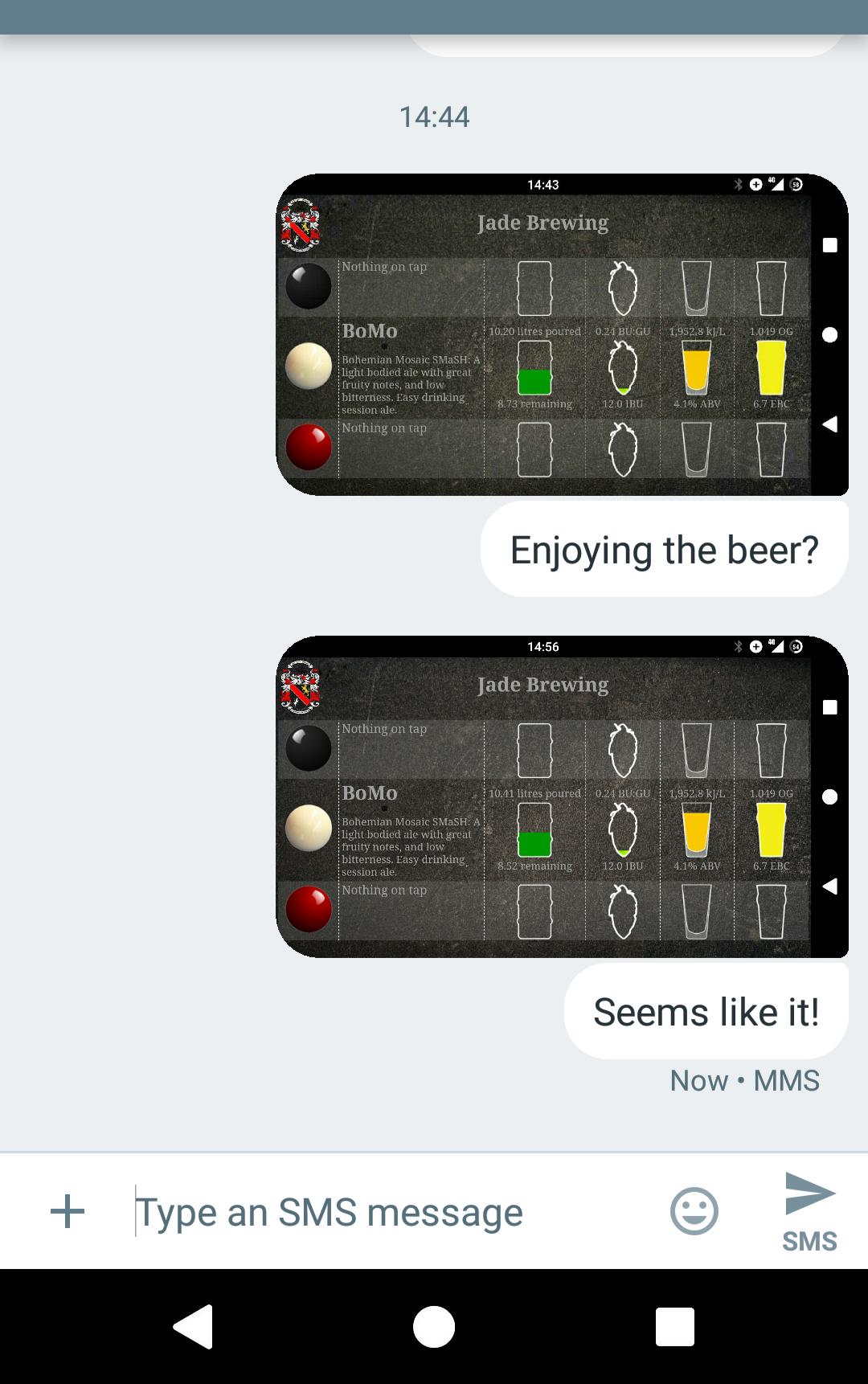
Task: Focus the 'Type an SMS message' field
Action: point(386,1212)
